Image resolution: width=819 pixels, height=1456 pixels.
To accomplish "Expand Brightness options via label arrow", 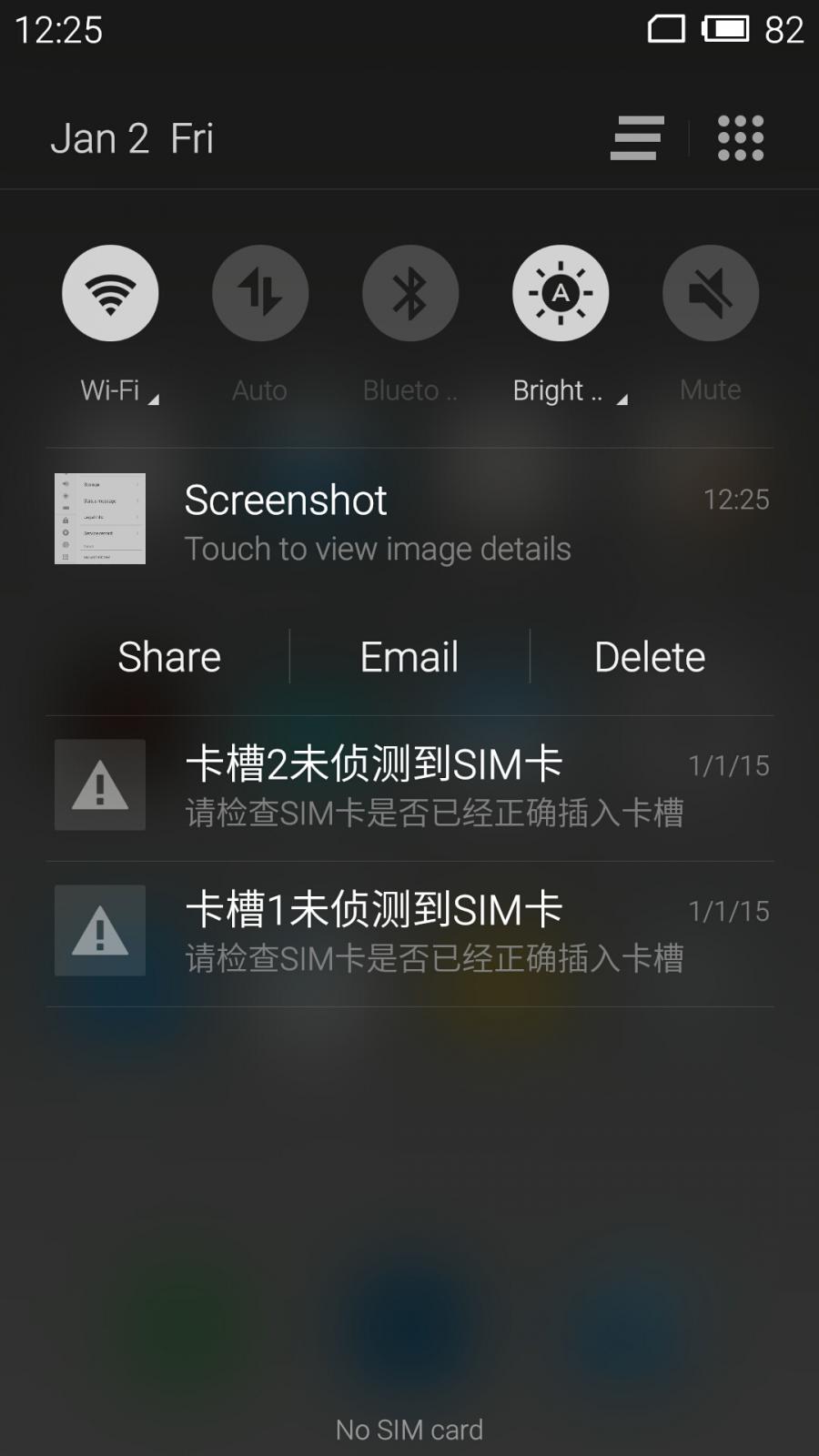I will (x=622, y=399).
